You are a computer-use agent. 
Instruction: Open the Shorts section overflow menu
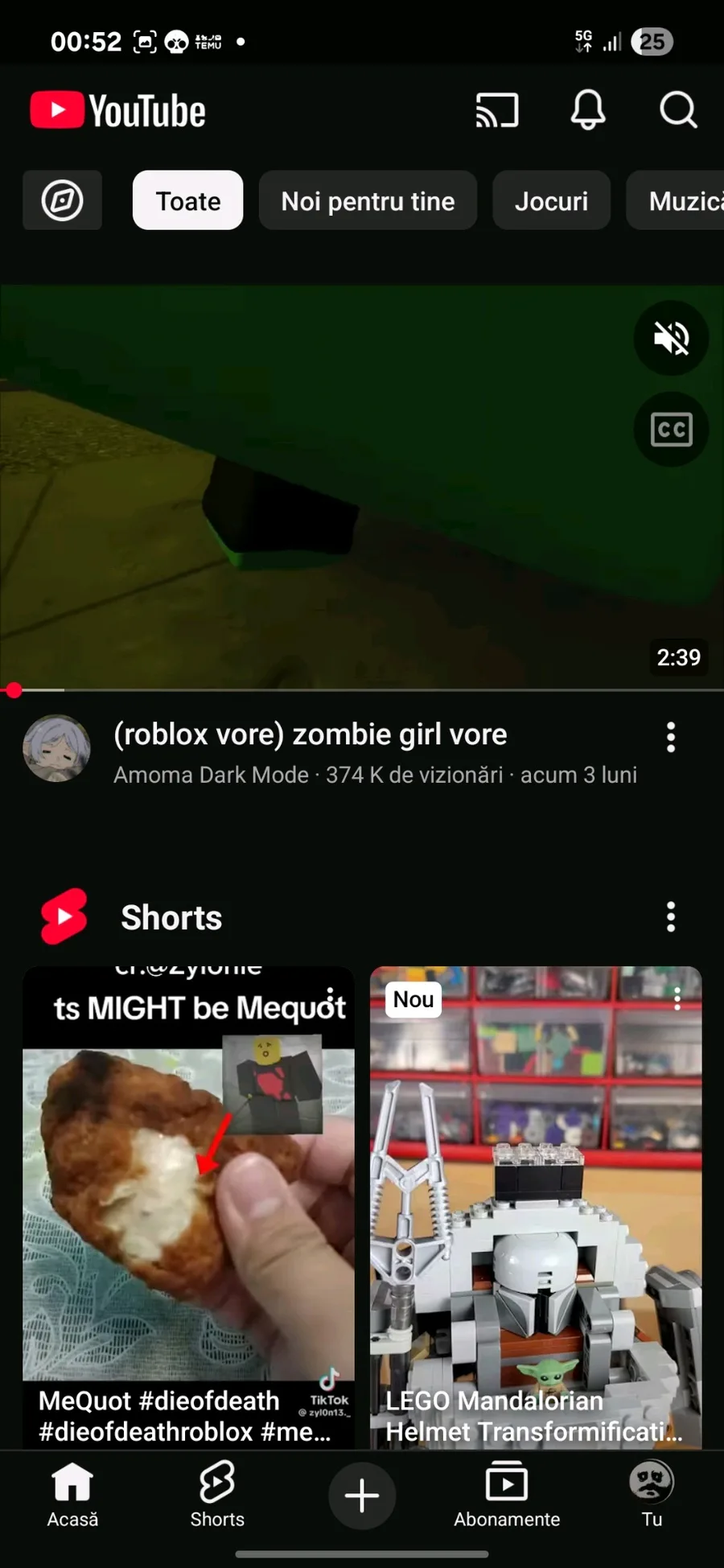pos(671,917)
